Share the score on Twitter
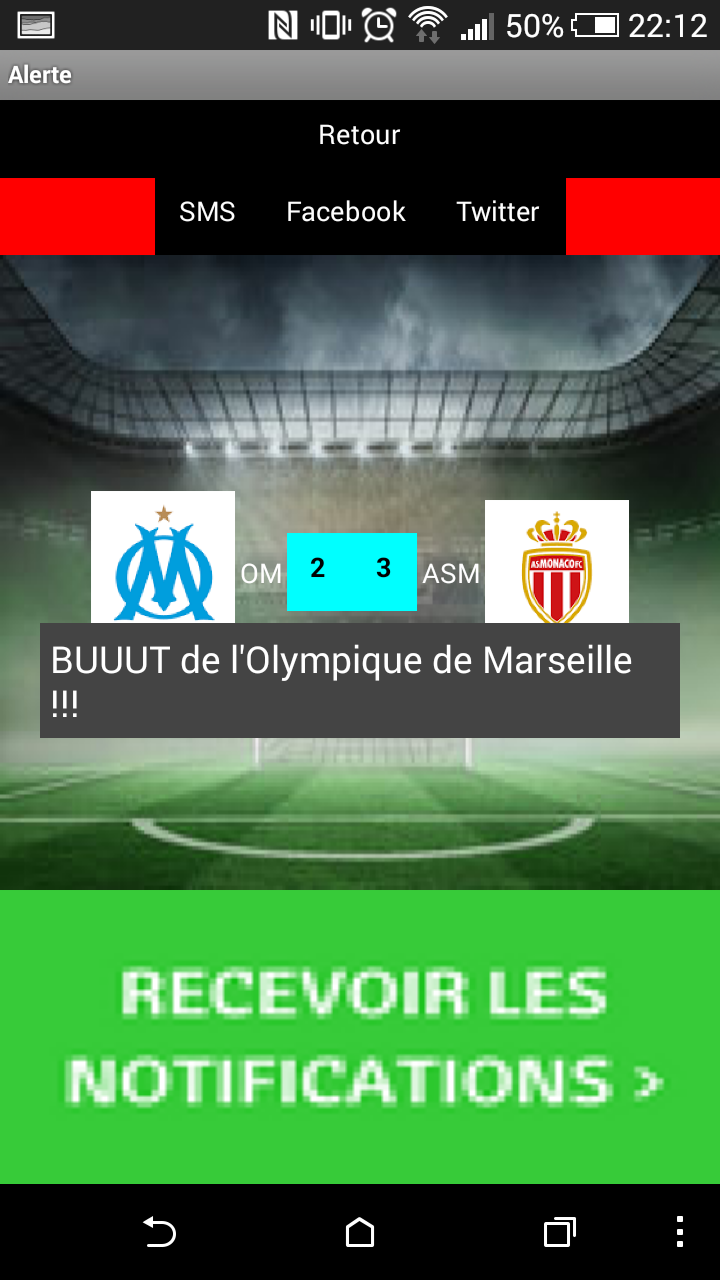720x1280 pixels. click(x=498, y=212)
